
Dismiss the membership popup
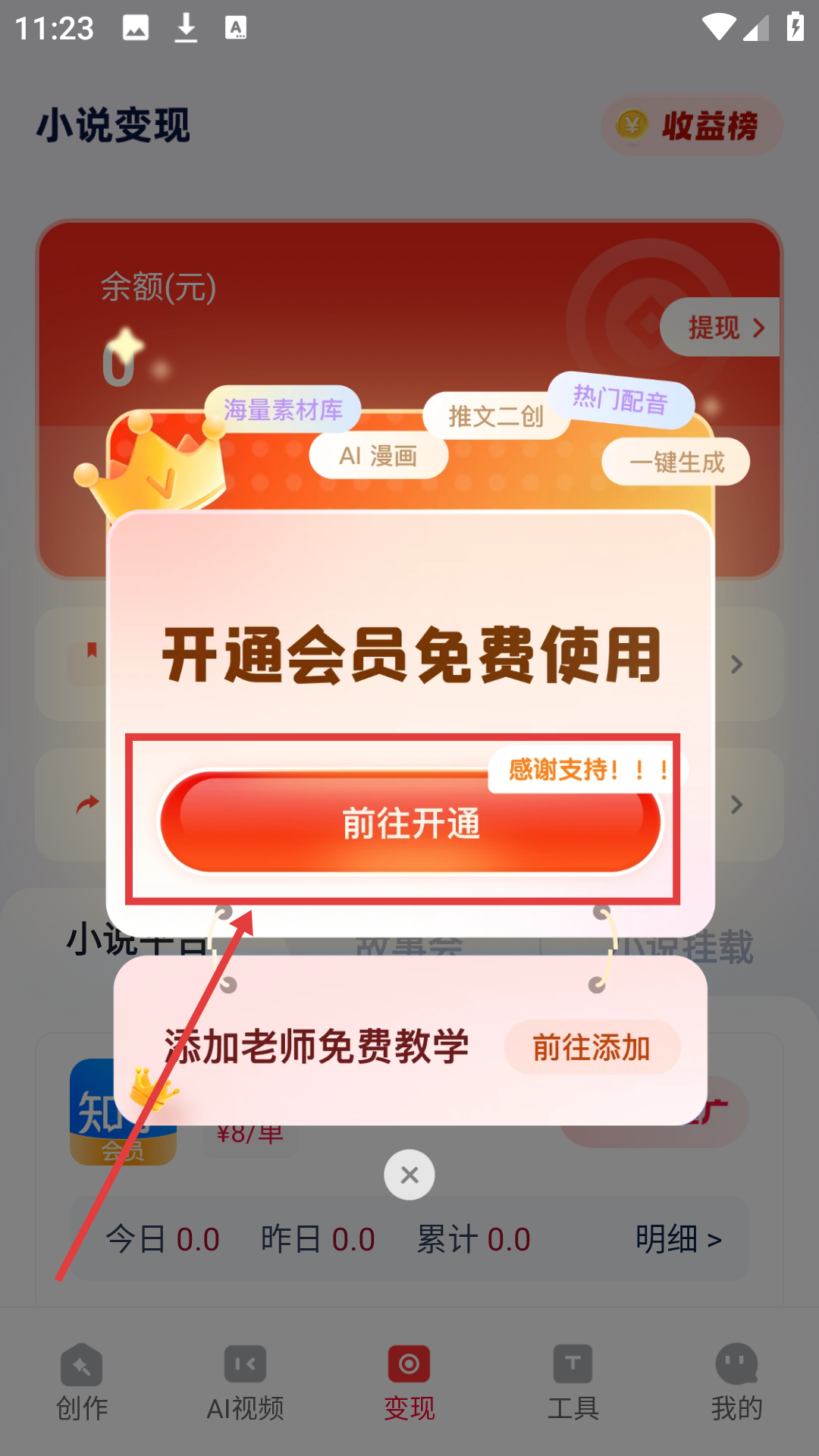pos(409,1175)
